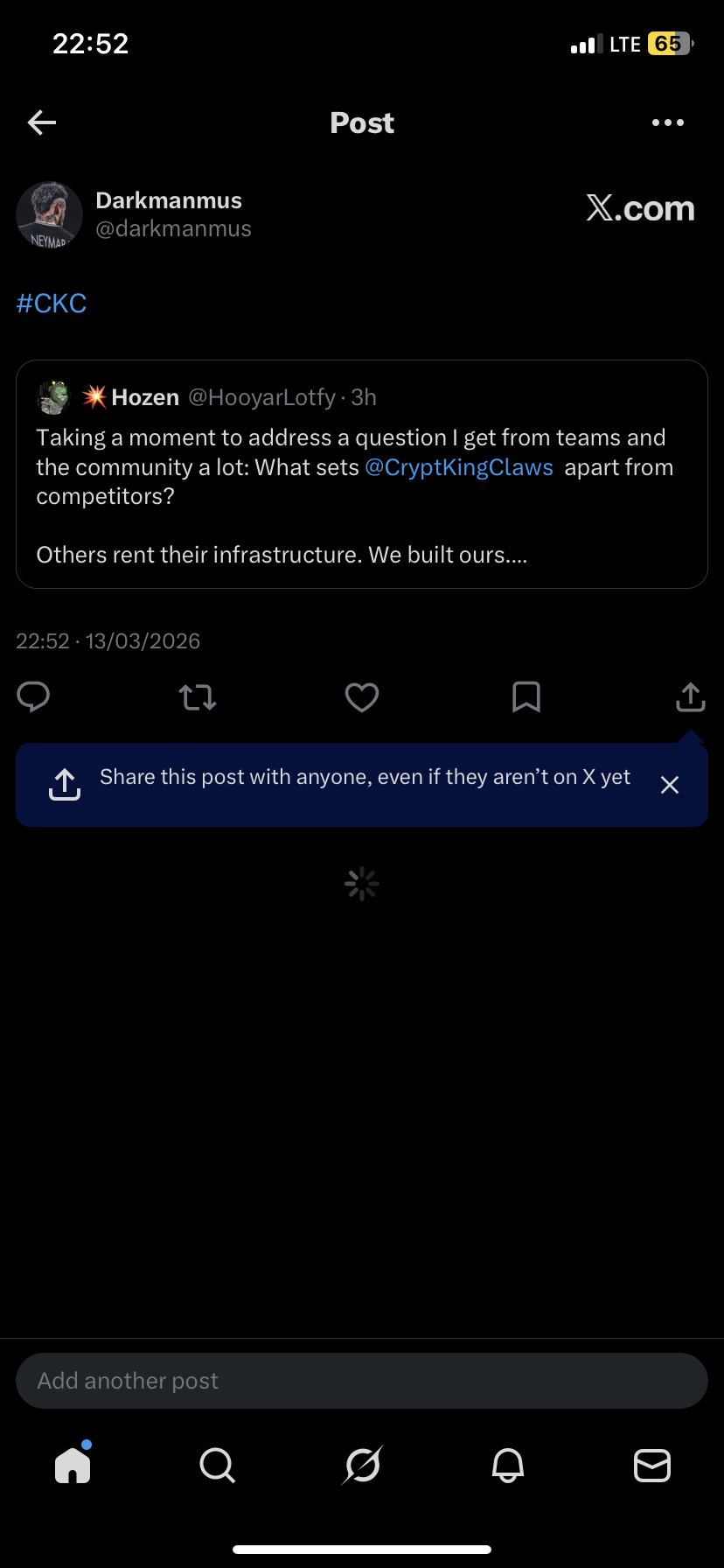Tap the Add another post field
724x1568 pixels.
362,1381
